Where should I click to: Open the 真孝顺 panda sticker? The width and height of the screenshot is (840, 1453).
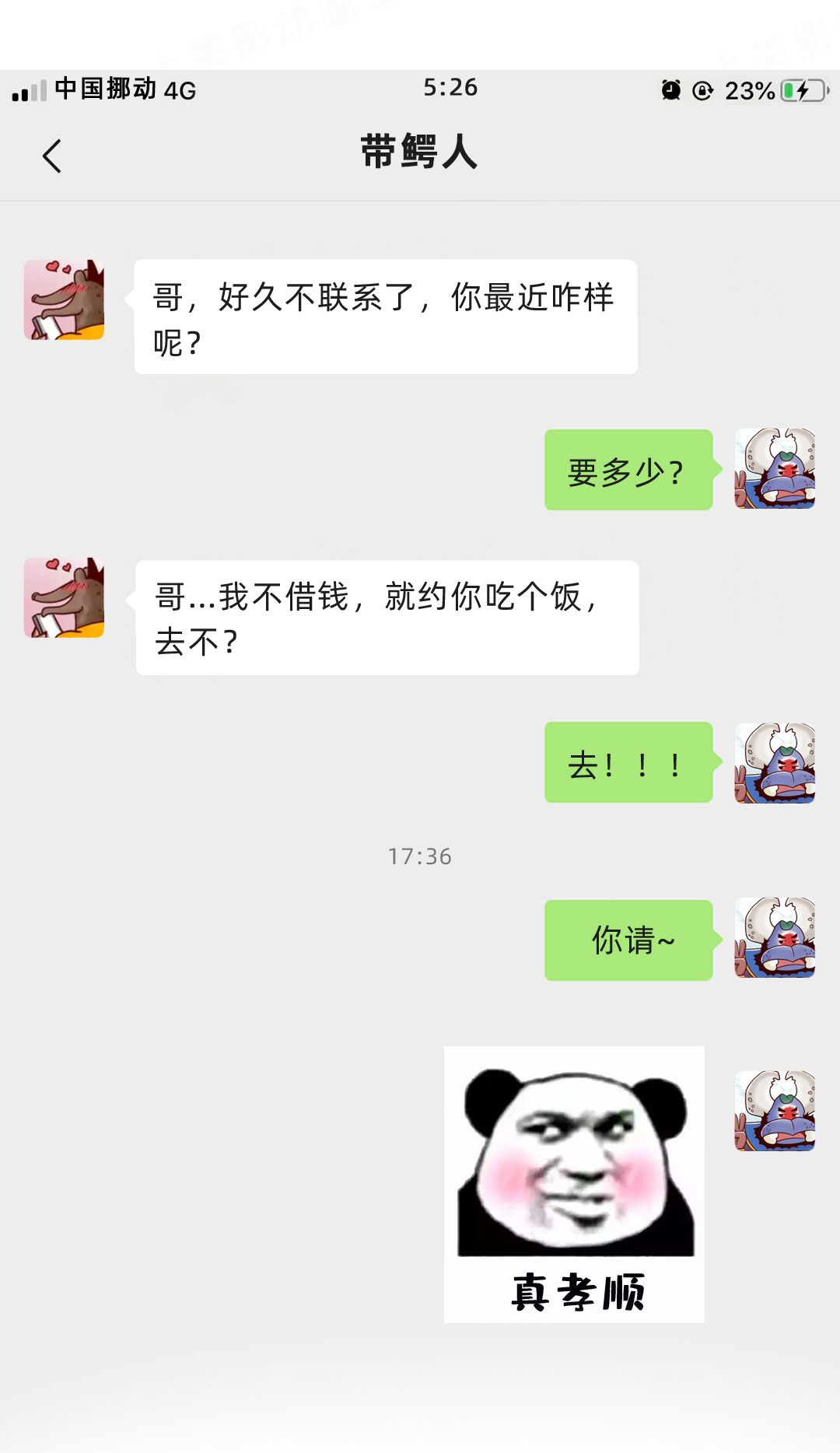coord(574,1183)
